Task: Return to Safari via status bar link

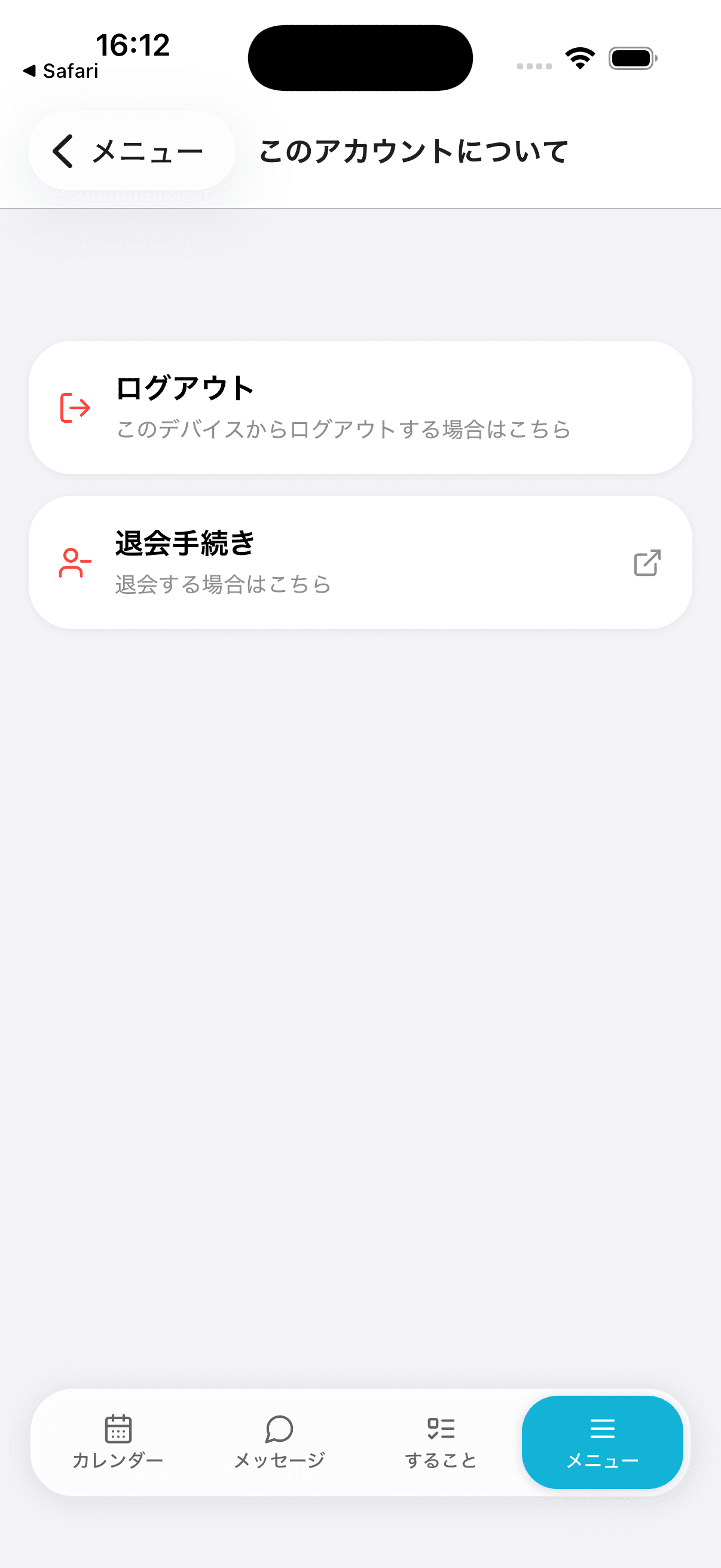Action: [x=60, y=71]
